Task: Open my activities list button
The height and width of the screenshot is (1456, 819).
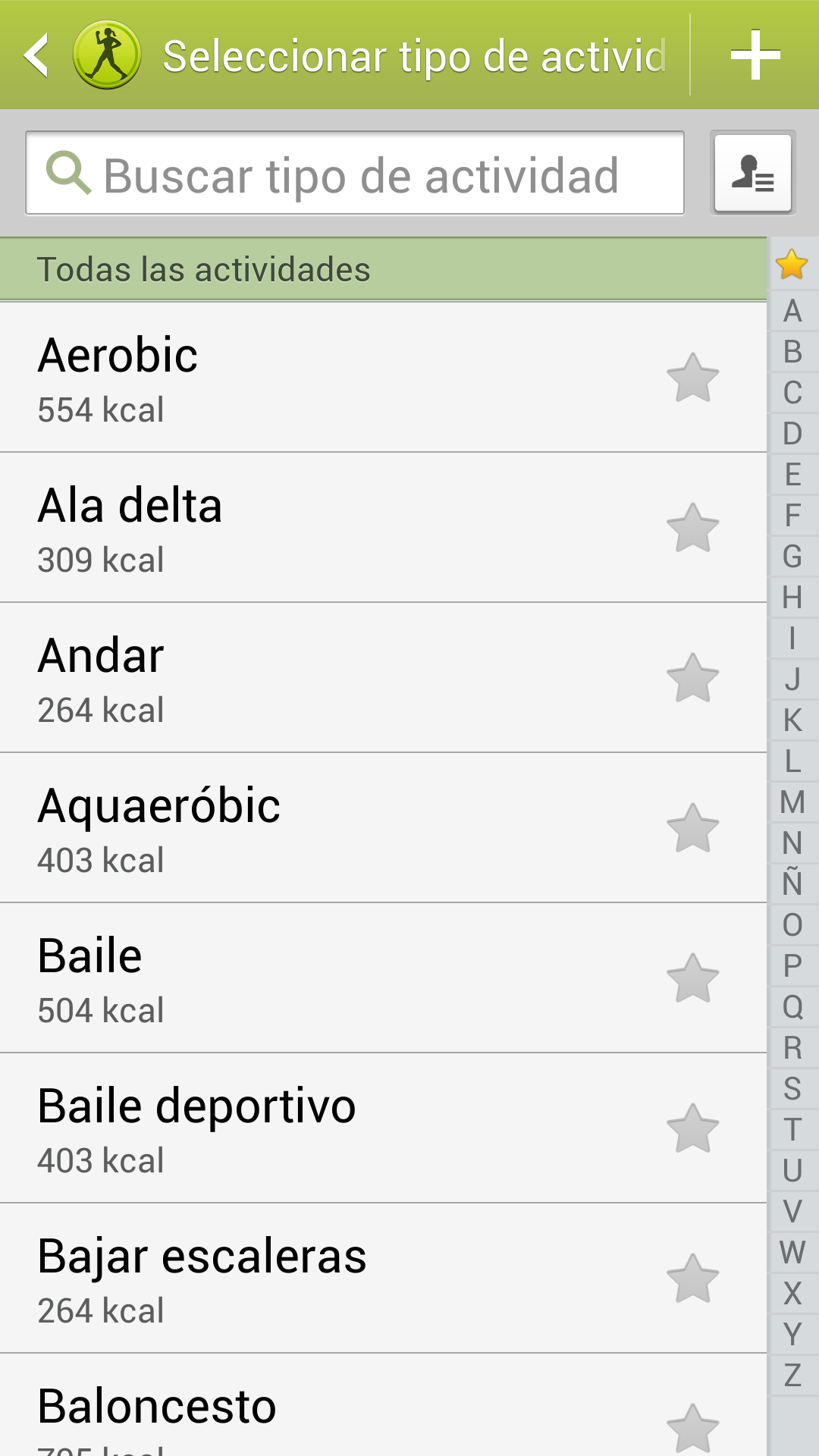Action: (752, 173)
